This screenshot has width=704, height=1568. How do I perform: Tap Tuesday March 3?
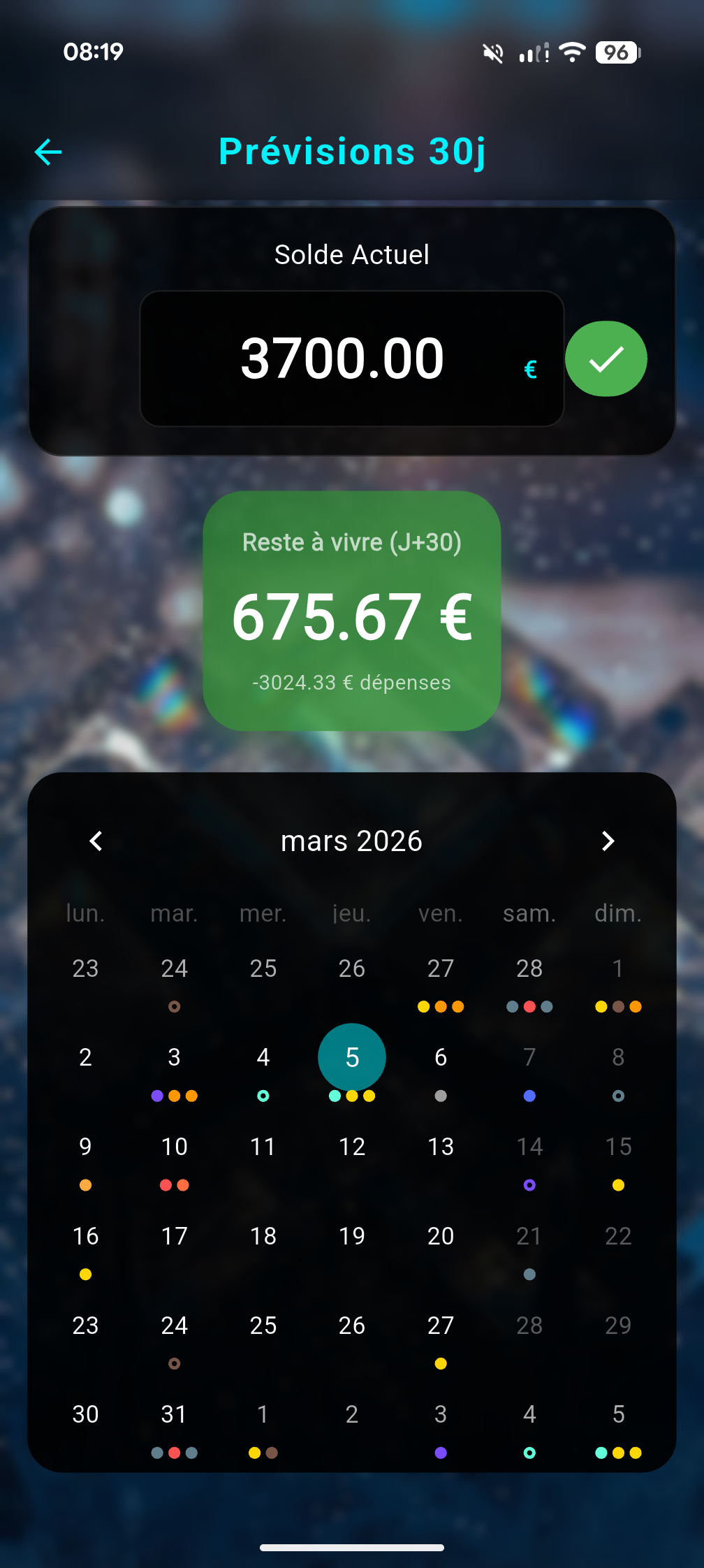click(x=175, y=1058)
